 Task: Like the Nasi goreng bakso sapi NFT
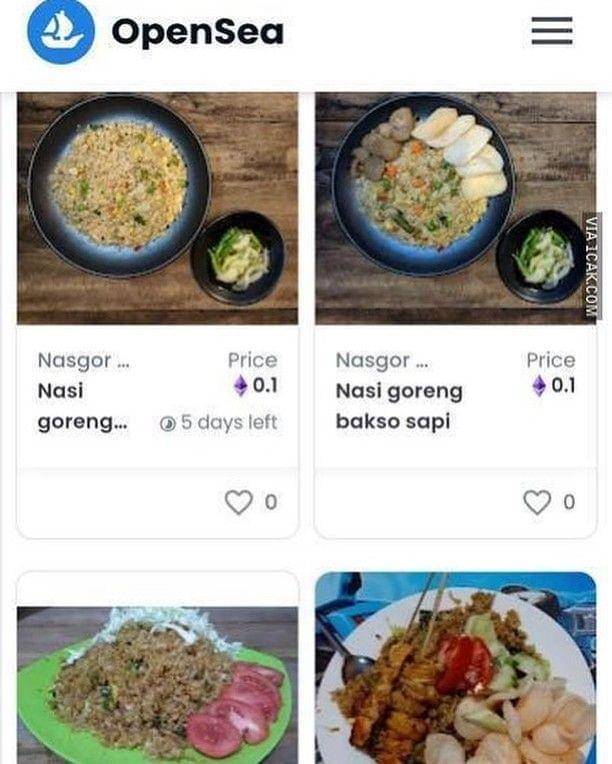coord(537,502)
